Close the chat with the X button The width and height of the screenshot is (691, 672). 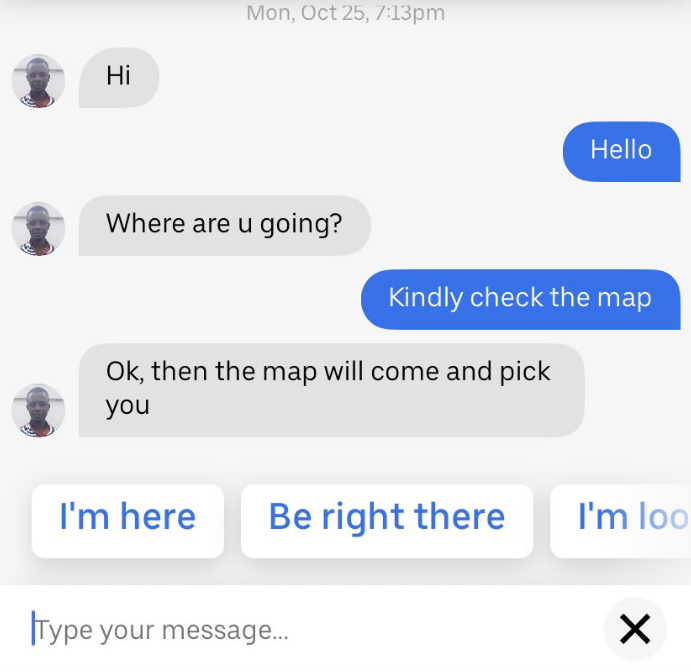tap(634, 629)
